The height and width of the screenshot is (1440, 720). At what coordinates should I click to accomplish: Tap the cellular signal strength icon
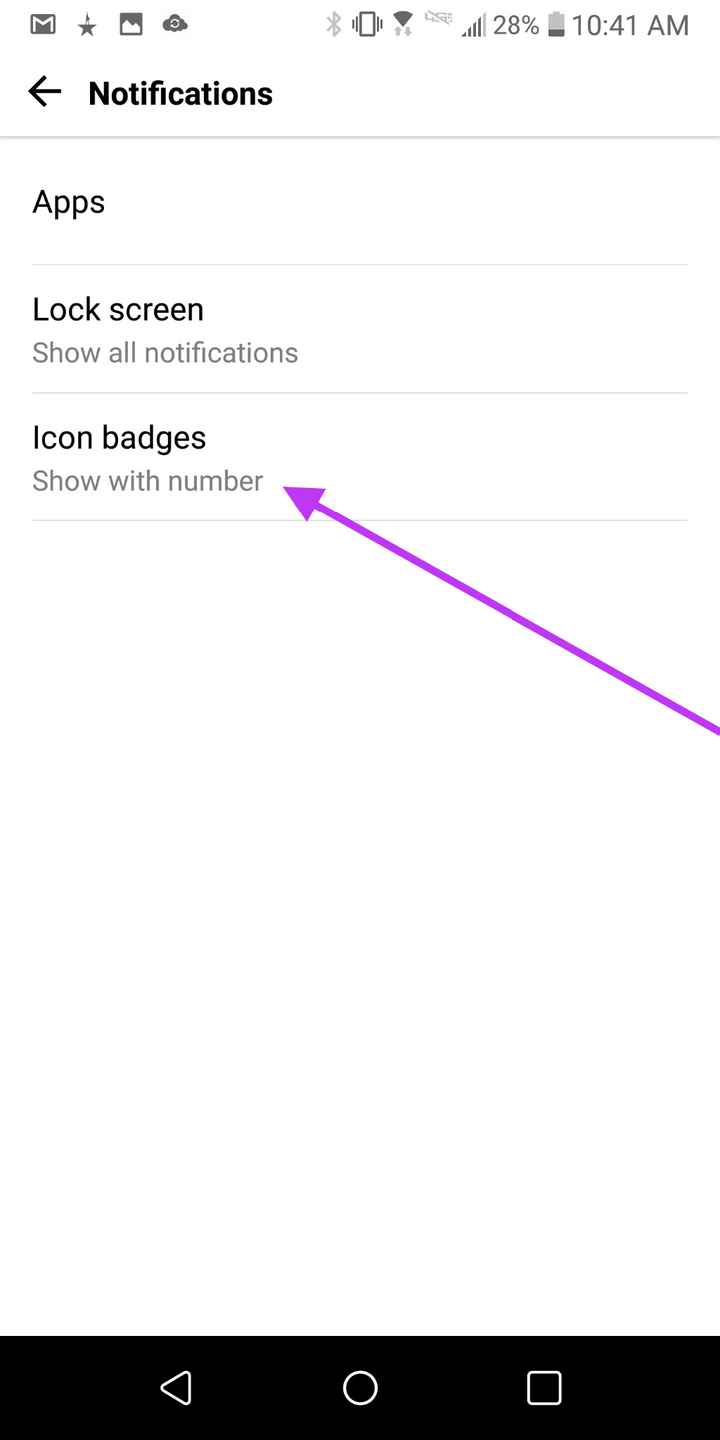[x=473, y=23]
